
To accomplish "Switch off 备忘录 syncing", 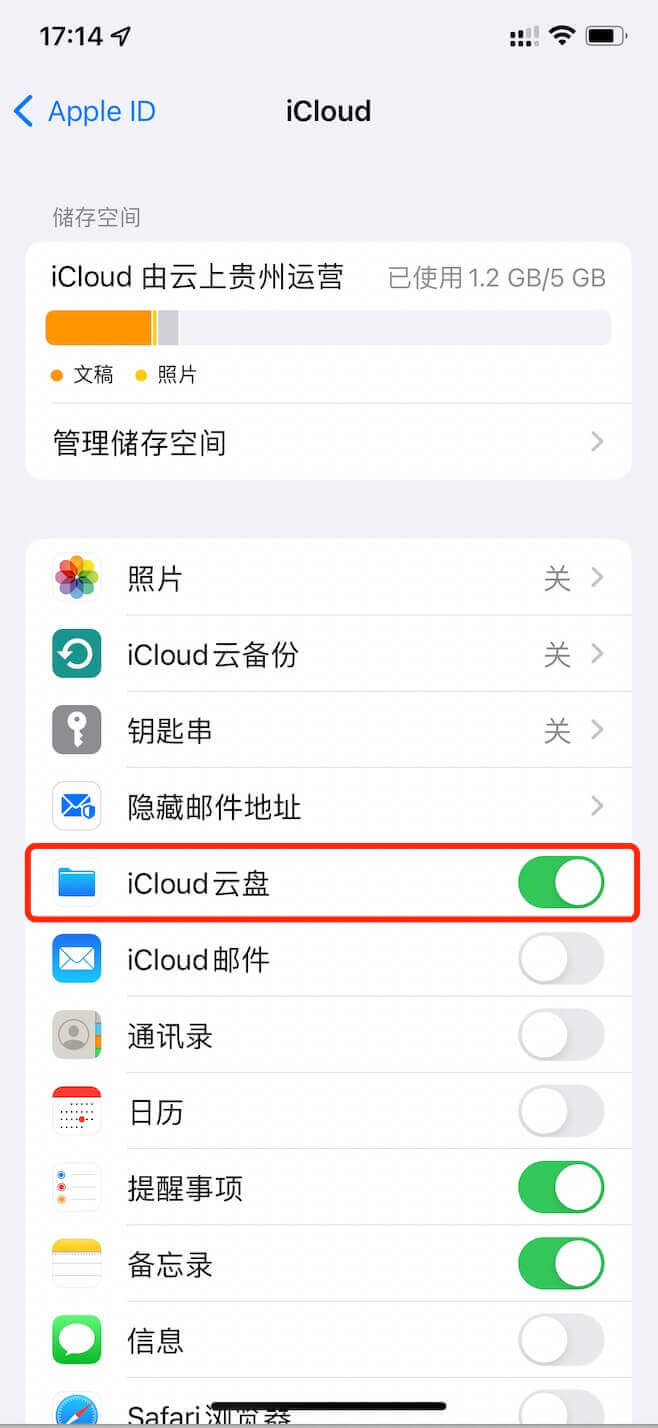I will 561,1264.
